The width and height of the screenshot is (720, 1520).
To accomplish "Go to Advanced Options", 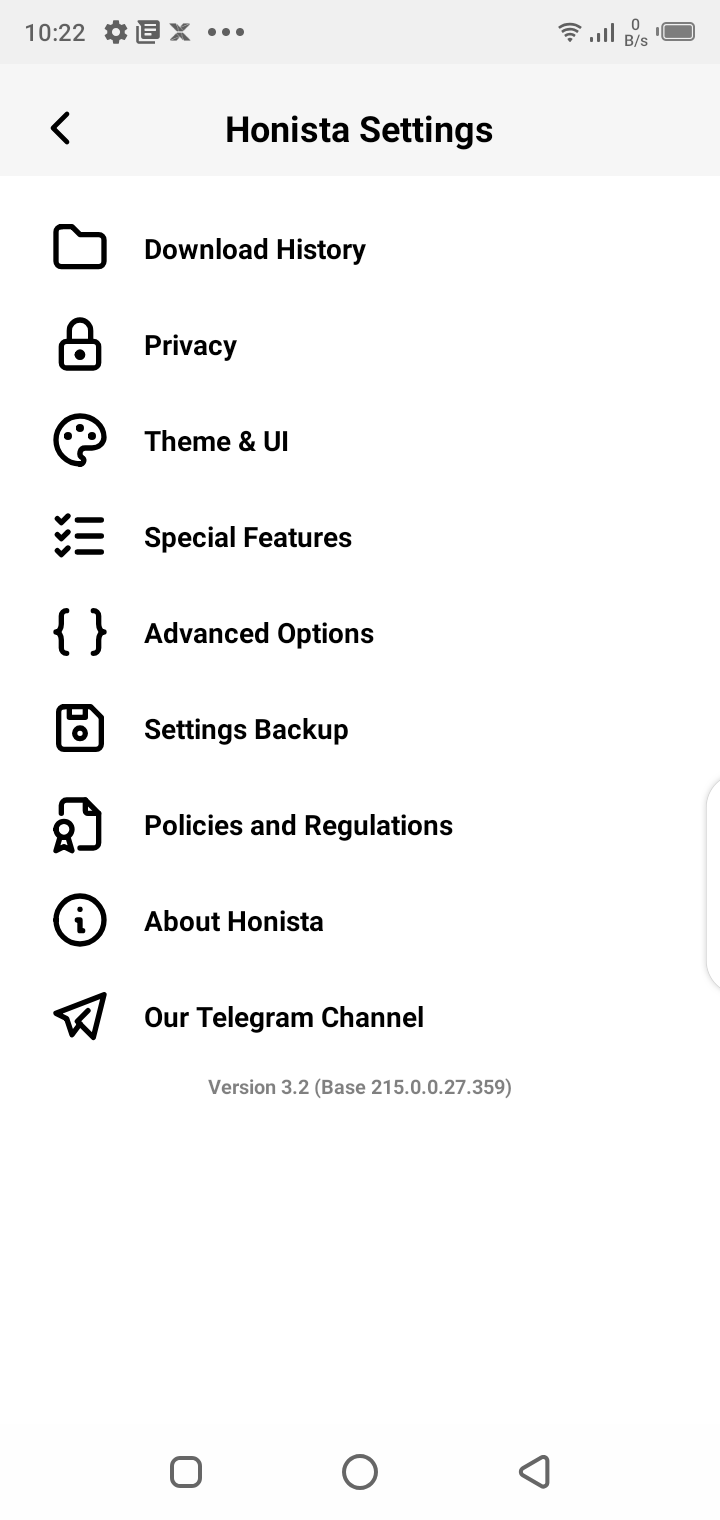I will click(x=258, y=633).
